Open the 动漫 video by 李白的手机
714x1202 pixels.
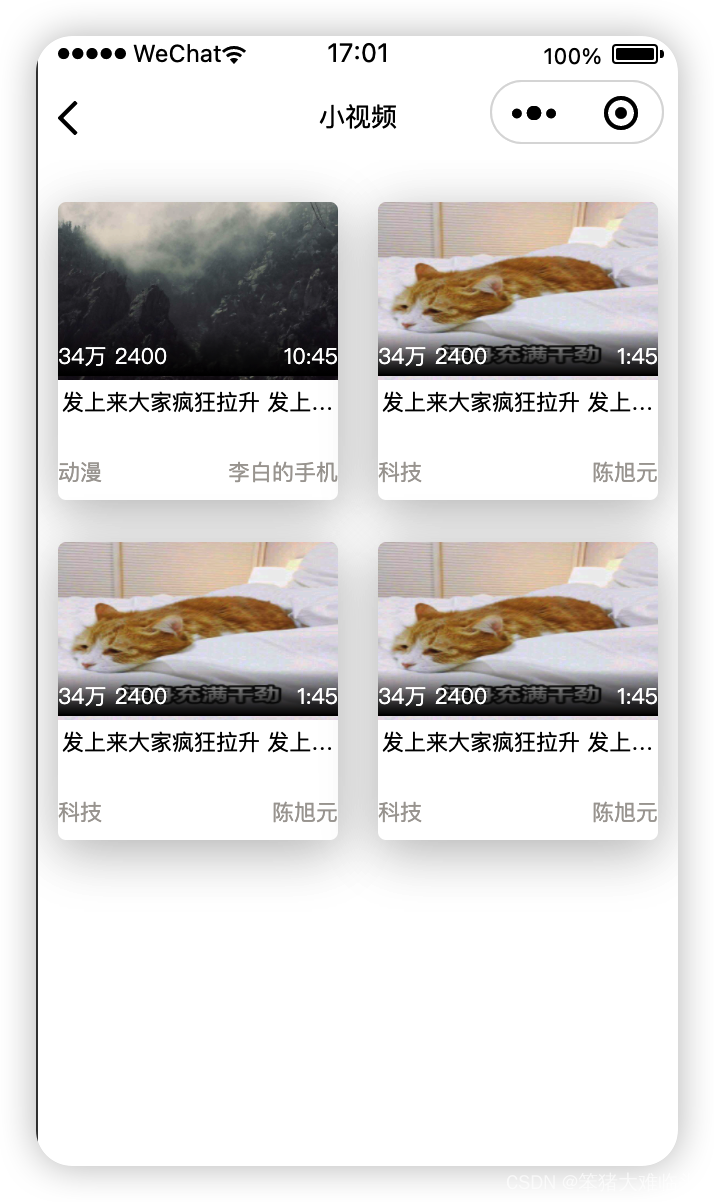(x=198, y=291)
